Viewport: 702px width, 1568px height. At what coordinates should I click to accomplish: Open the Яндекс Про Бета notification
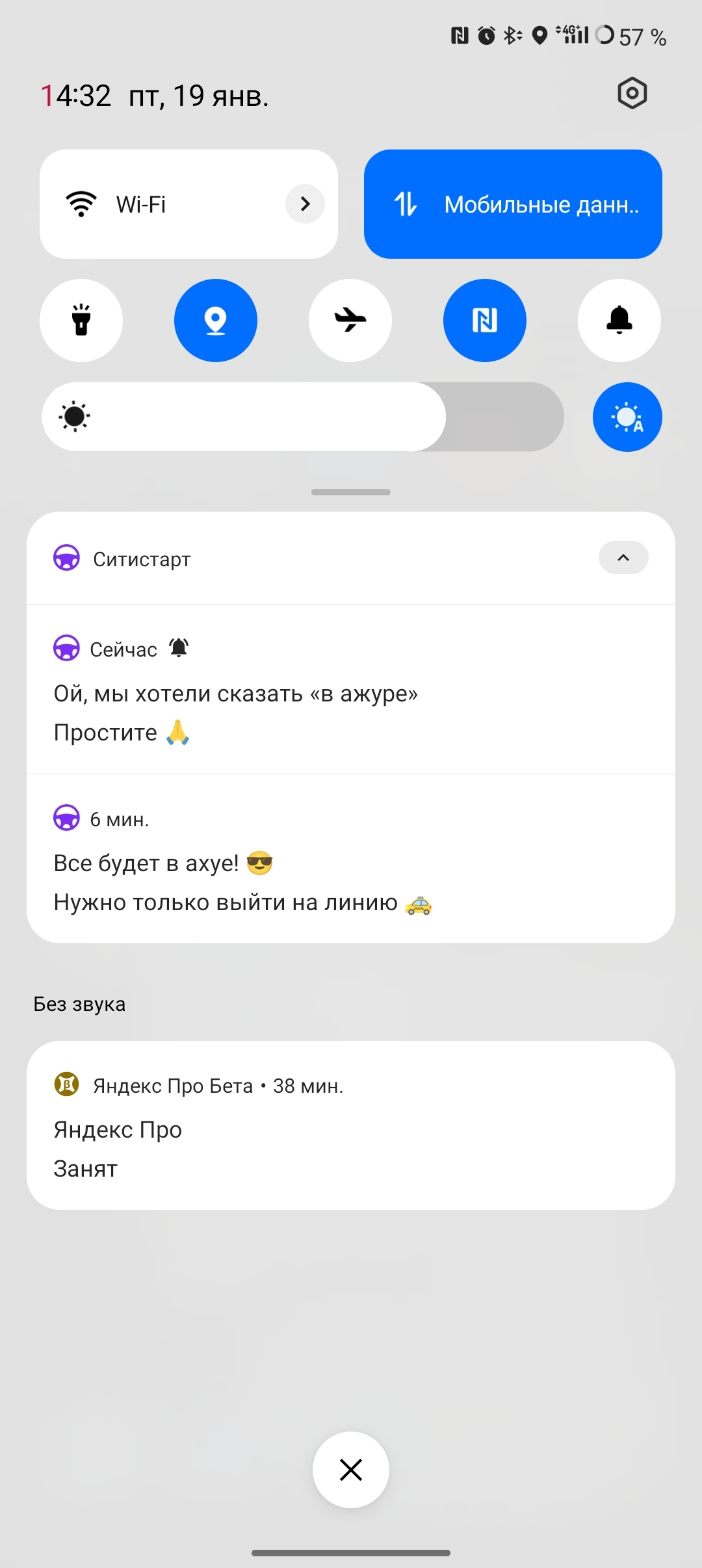[x=351, y=1126]
